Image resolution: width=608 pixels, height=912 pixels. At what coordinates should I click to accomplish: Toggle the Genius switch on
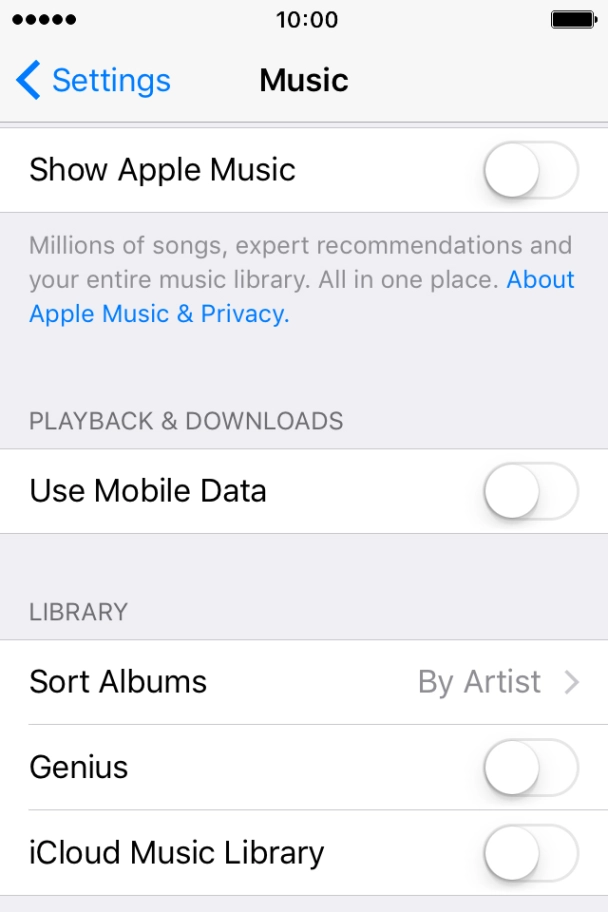[530, 767]
